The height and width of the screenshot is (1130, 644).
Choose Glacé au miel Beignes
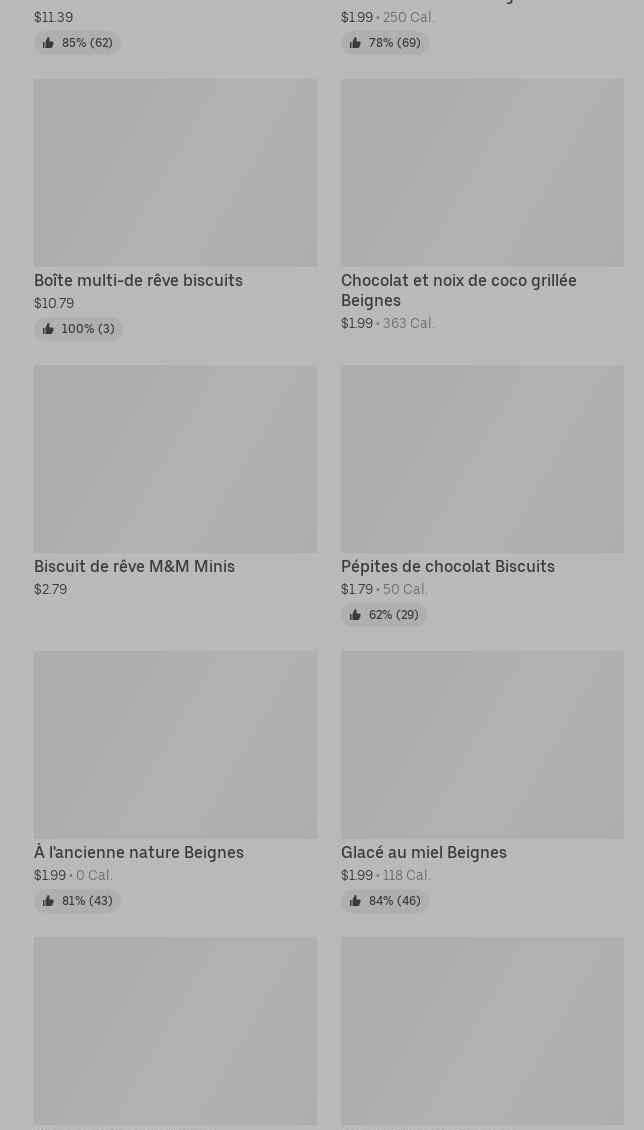pyautogui.click(x=482, y=781)
